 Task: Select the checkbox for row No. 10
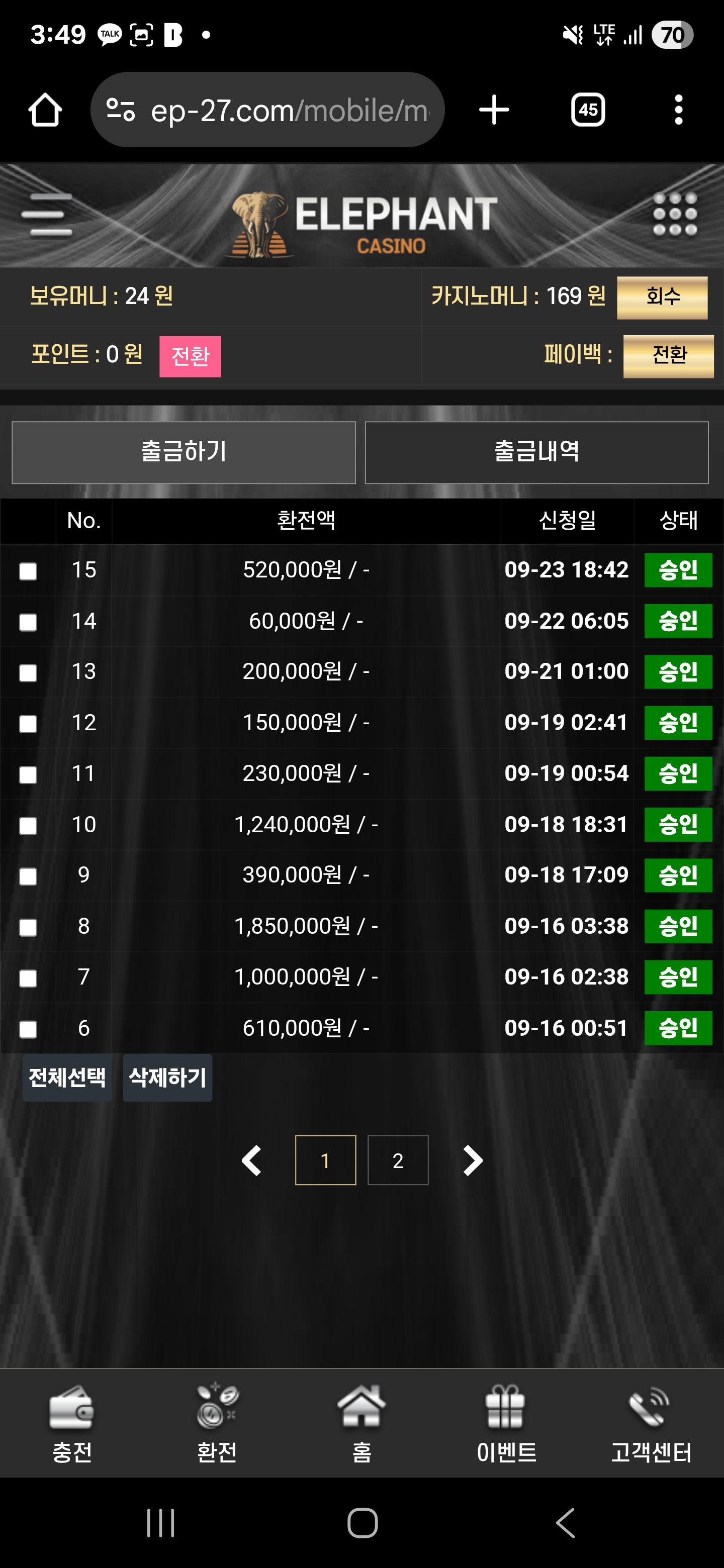(28, 825)
